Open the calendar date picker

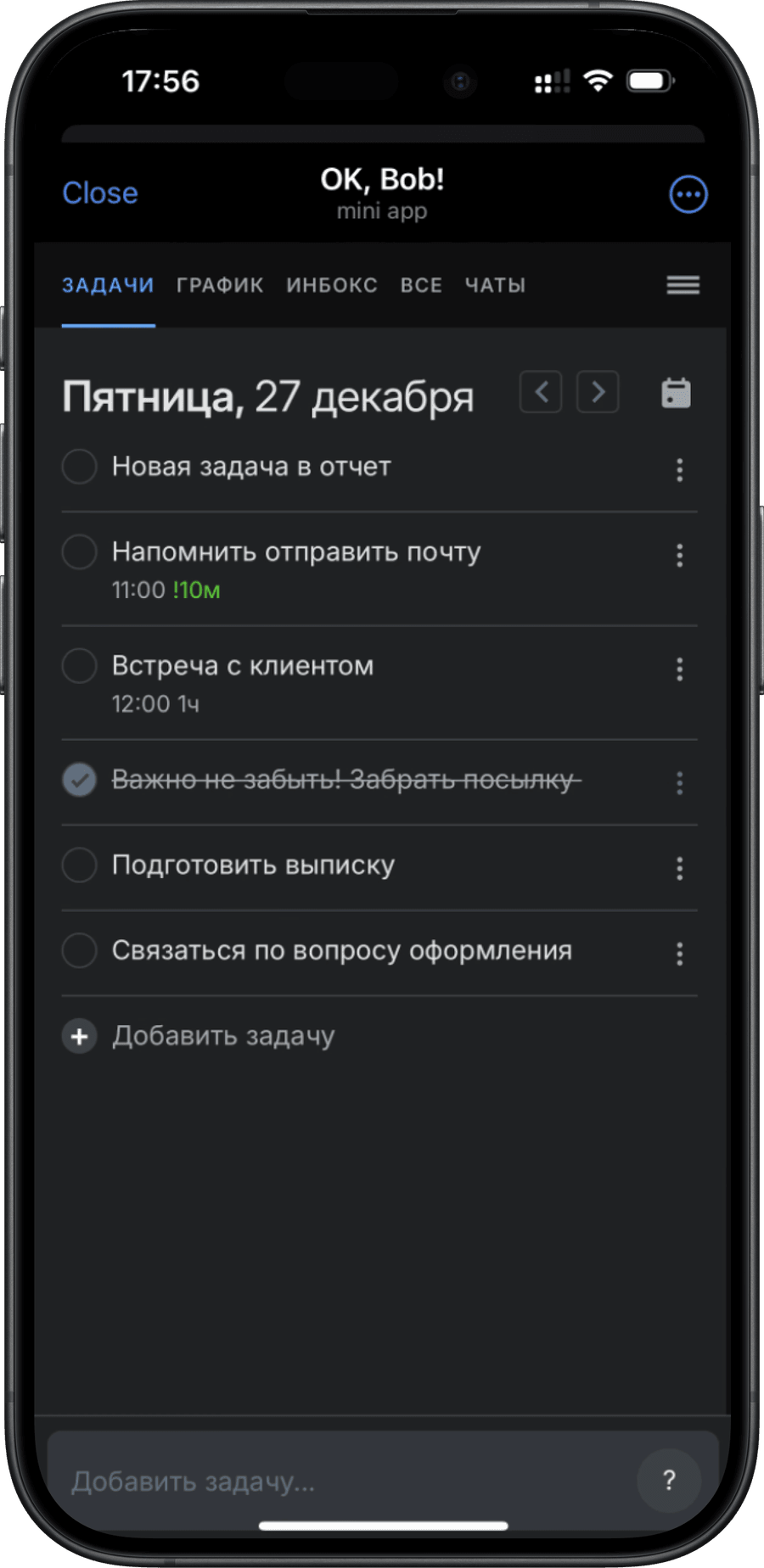click(676, 393)
